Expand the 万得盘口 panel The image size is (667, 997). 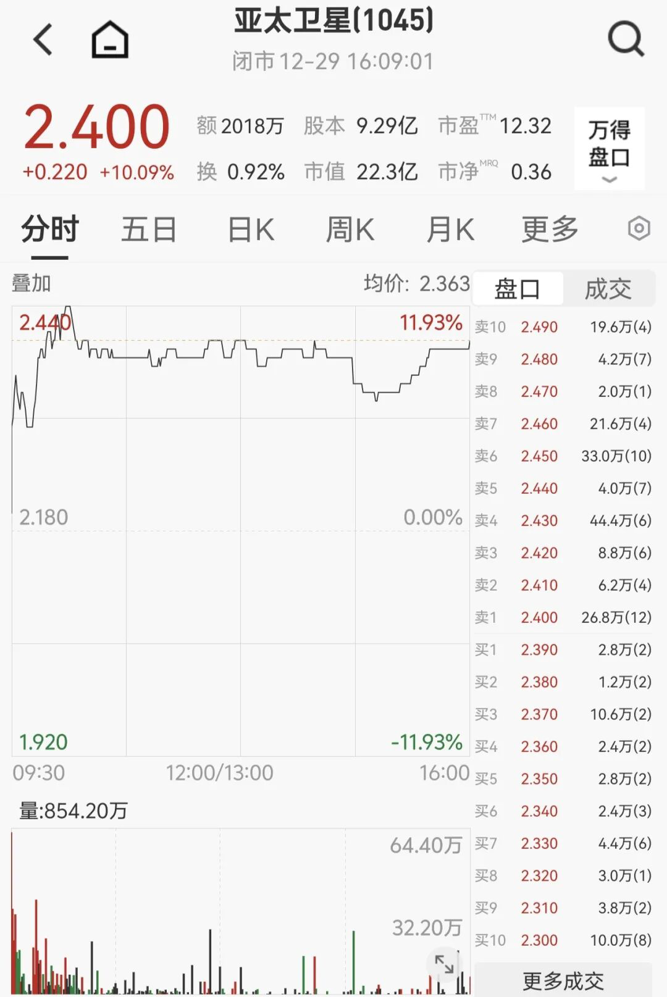tap(609, 150)
